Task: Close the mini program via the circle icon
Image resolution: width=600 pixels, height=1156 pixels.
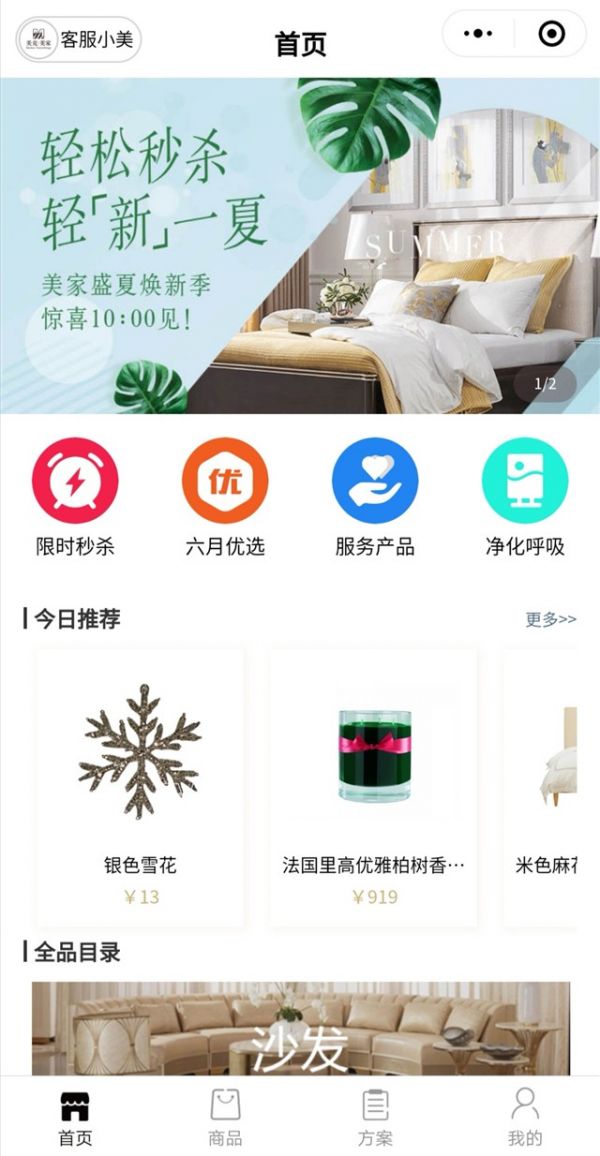Action: [551, 35]
